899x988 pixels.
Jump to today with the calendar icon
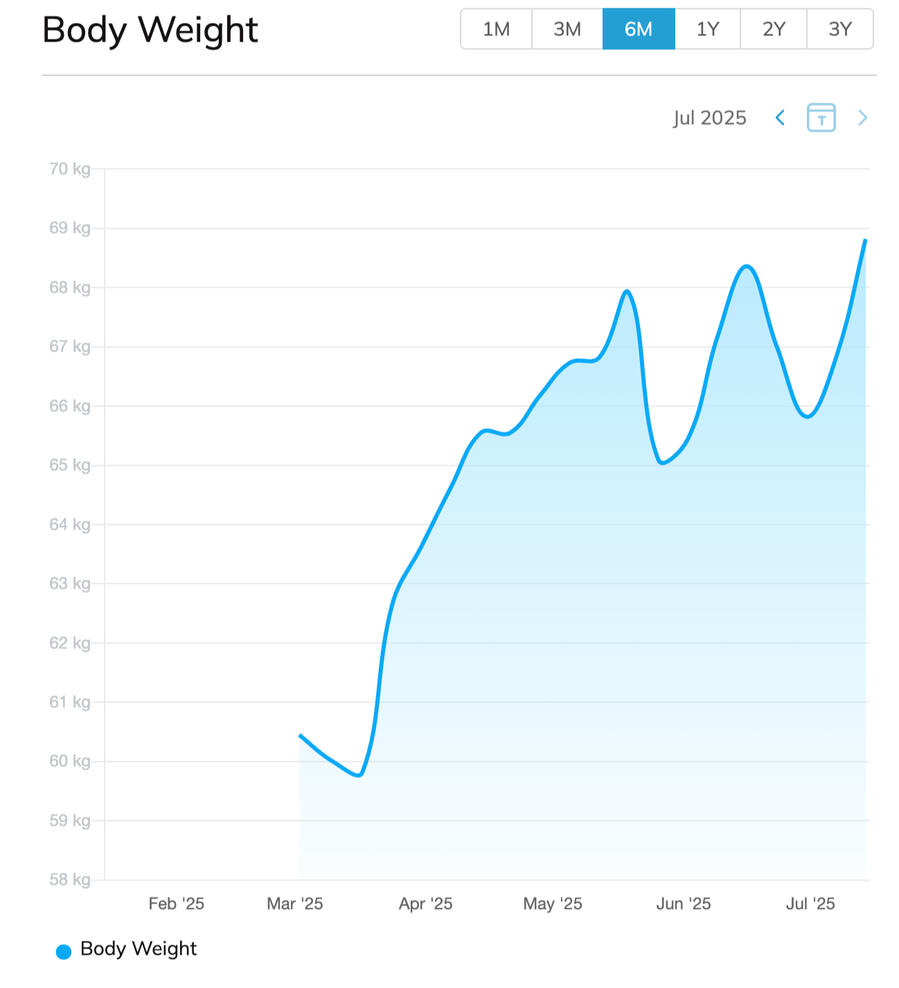821,118
